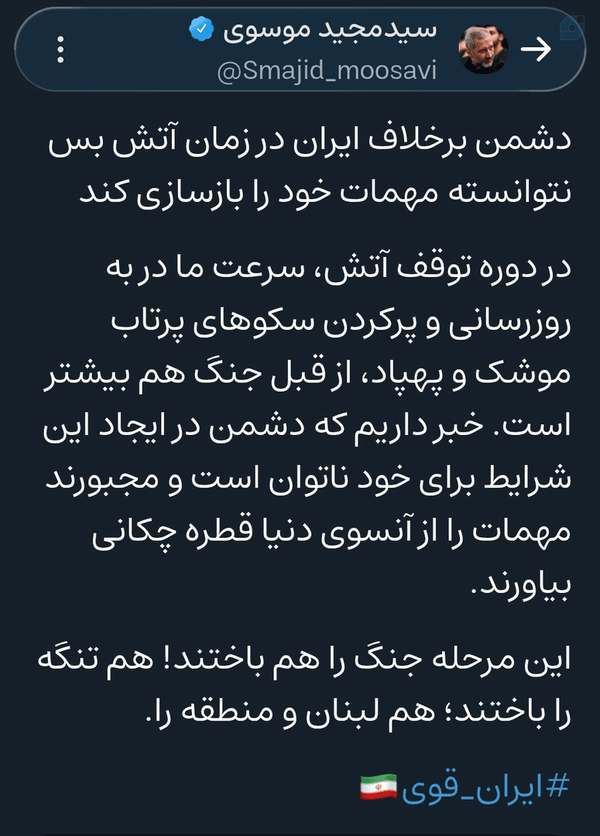This screenshot has width=600, height=836.
Task: Go back using the arrow icon
Action: [x=536, y=50]
